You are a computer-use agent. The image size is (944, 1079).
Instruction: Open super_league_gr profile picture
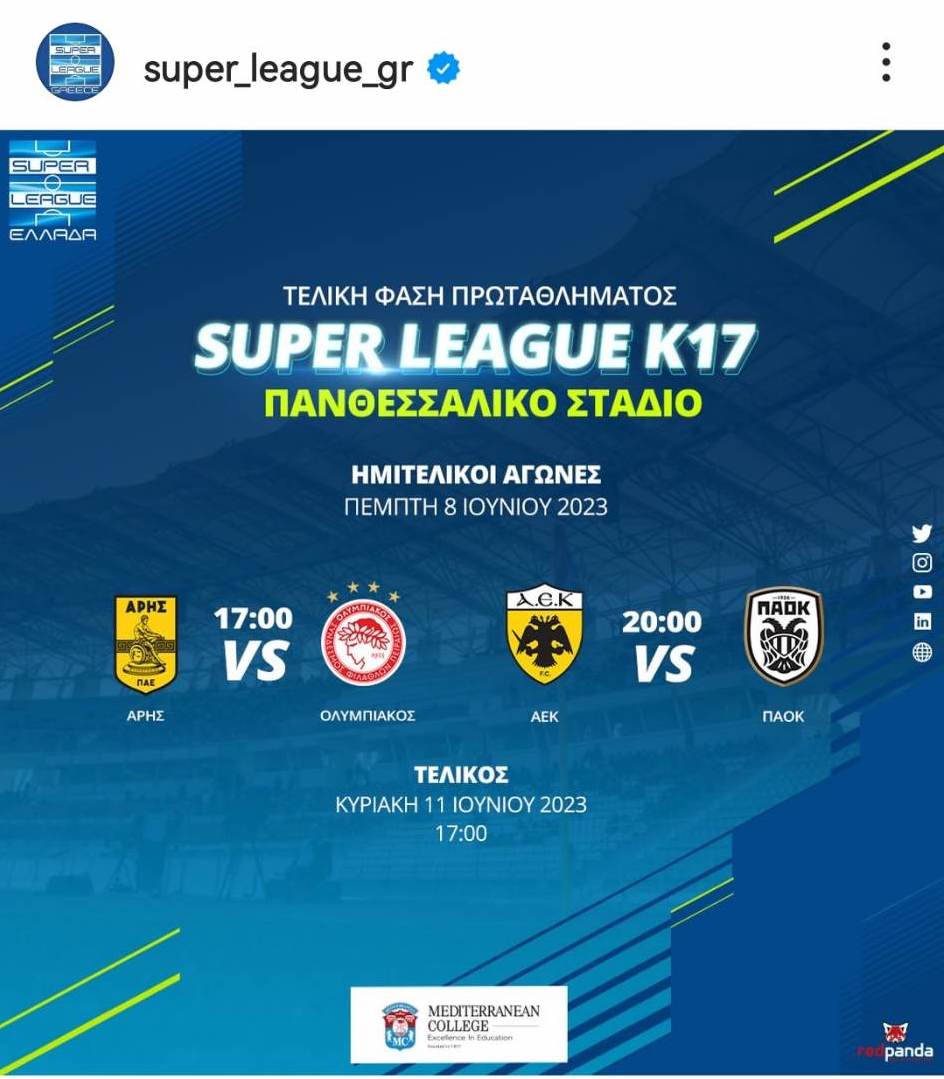click(74, 63)
